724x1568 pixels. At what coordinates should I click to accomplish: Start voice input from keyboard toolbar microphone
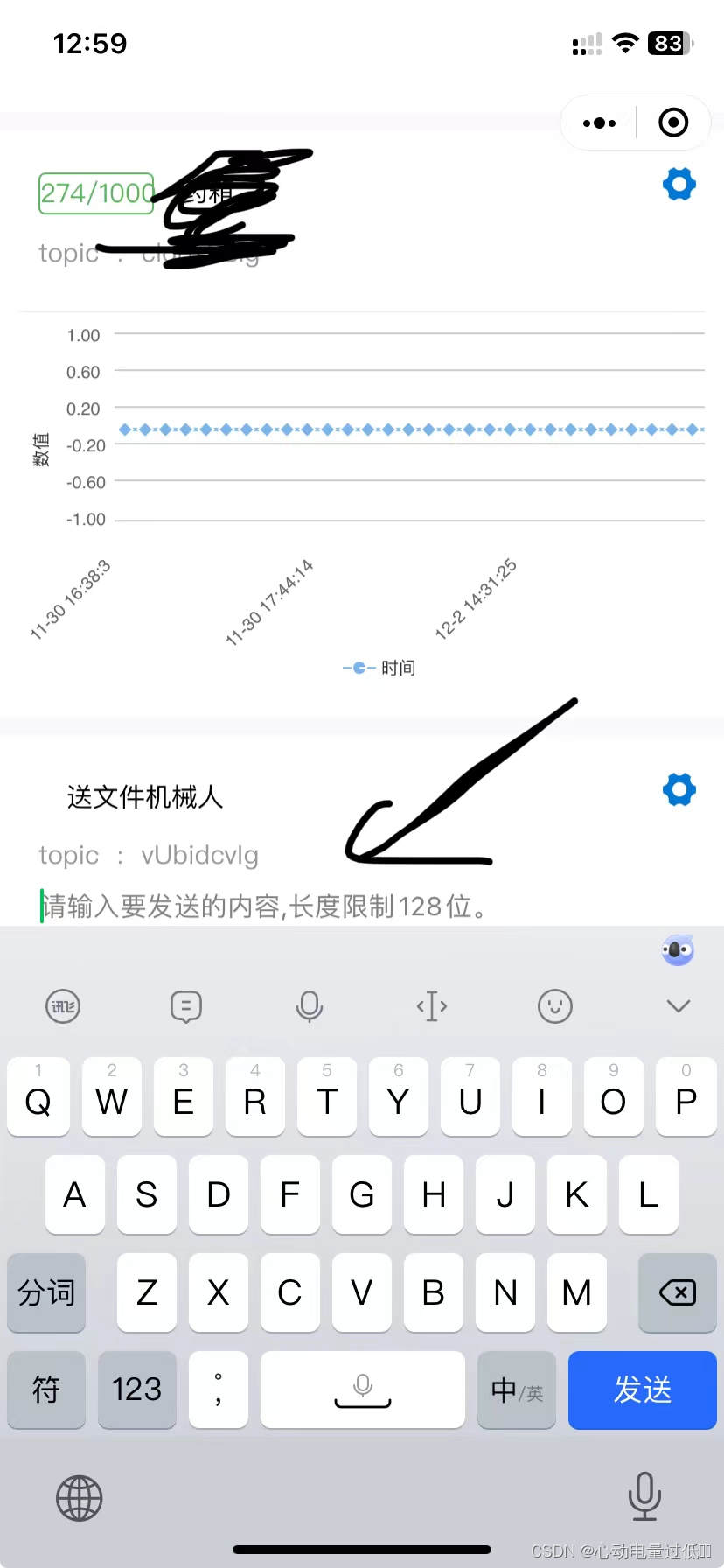click(x=310, y=1006)
